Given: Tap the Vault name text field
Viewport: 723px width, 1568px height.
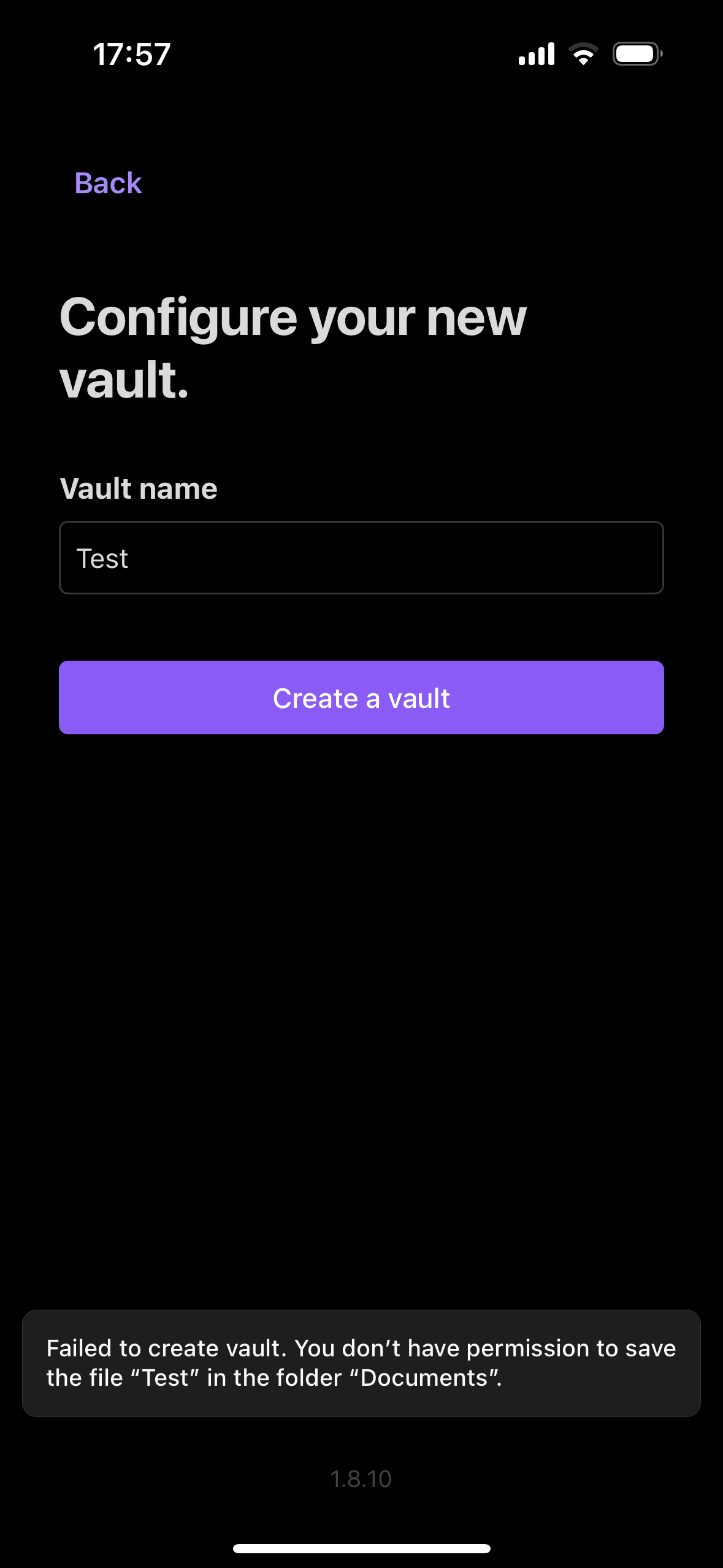Looking at the screenshot, I should tap(361, 558).
